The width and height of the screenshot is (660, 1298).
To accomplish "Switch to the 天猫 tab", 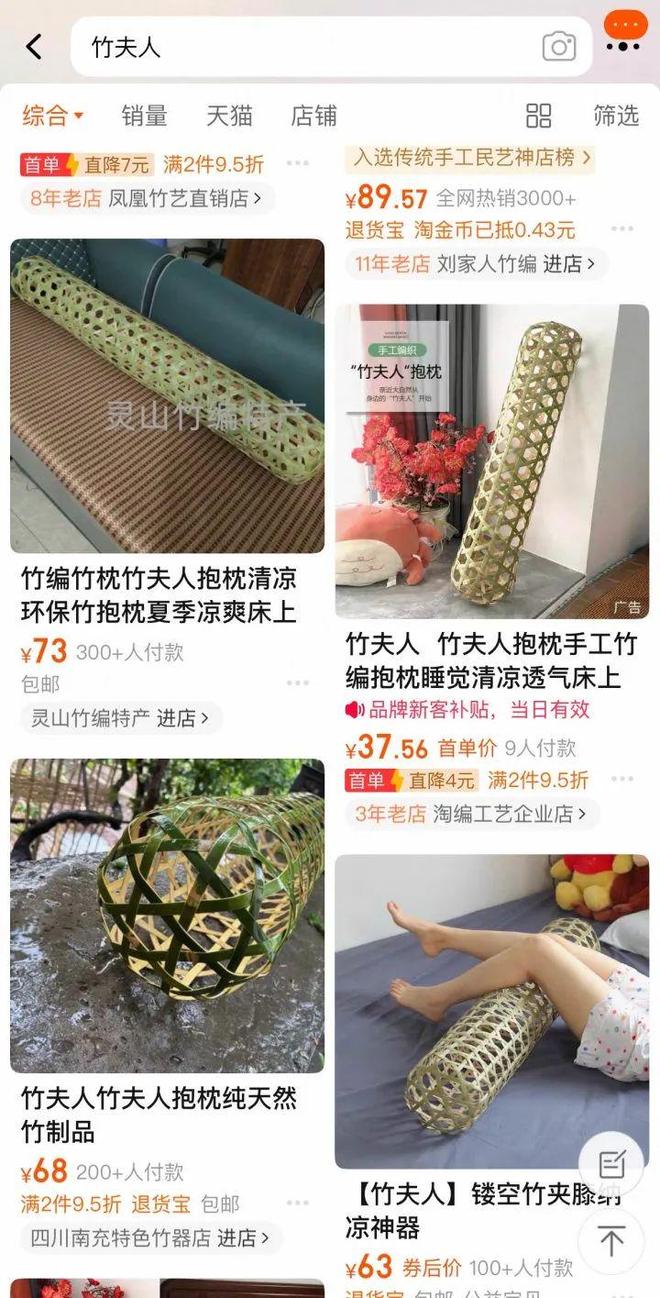I will click(x=229, y=116).
